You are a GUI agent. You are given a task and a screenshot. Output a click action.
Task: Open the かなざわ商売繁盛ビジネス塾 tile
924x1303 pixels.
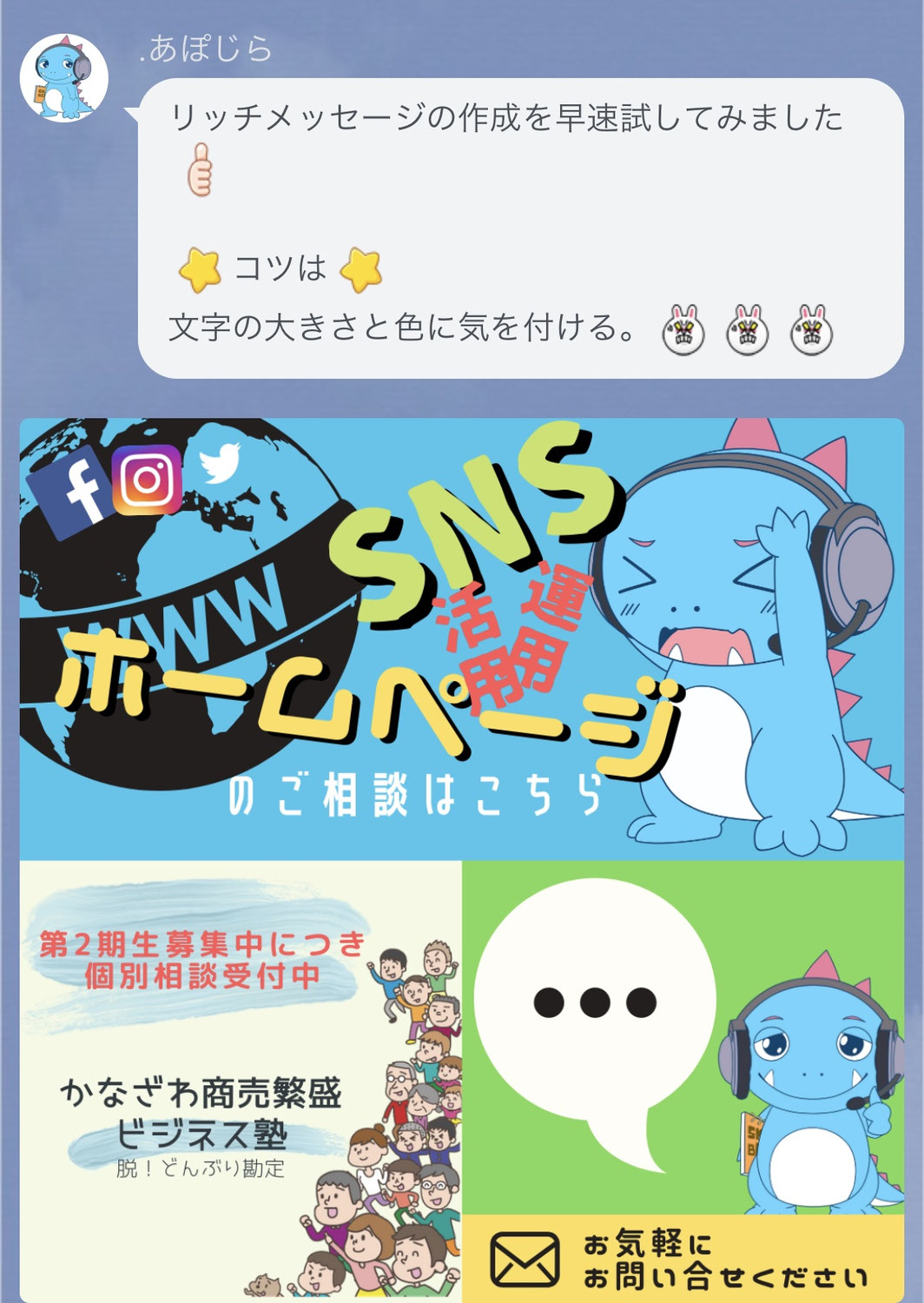(x=241, y=1081)
